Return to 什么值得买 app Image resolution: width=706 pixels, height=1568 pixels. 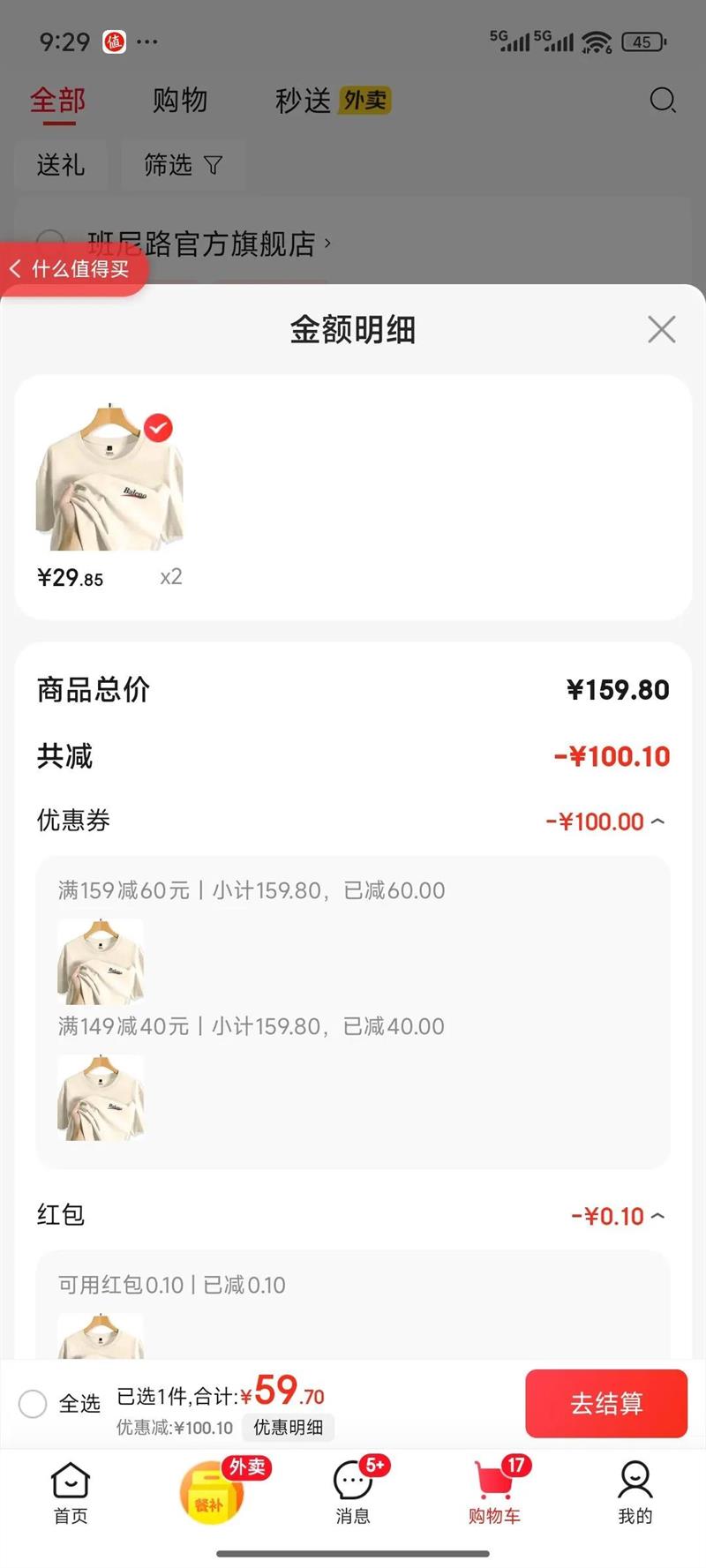[71, 269]
